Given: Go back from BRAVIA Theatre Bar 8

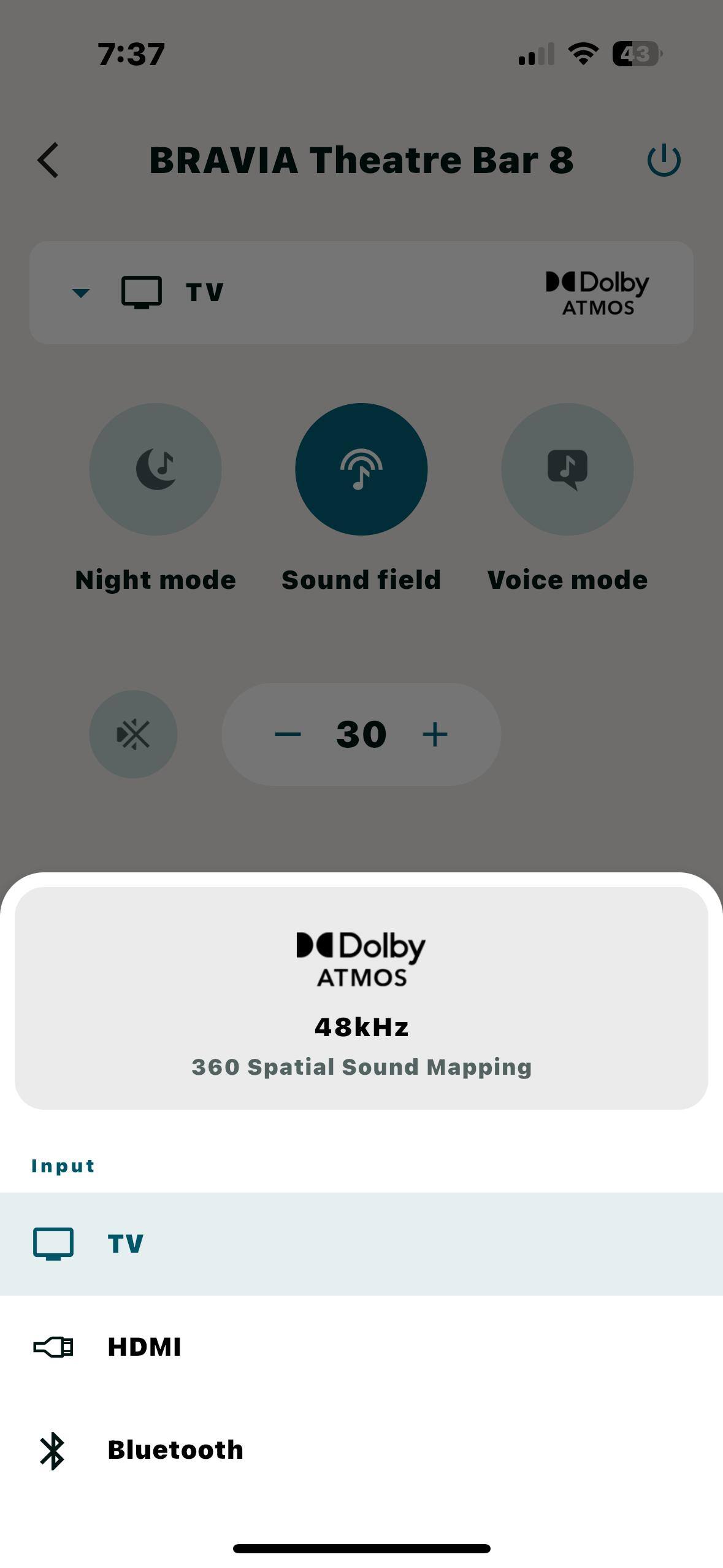Looking at the screenshot, I should 48,161.
